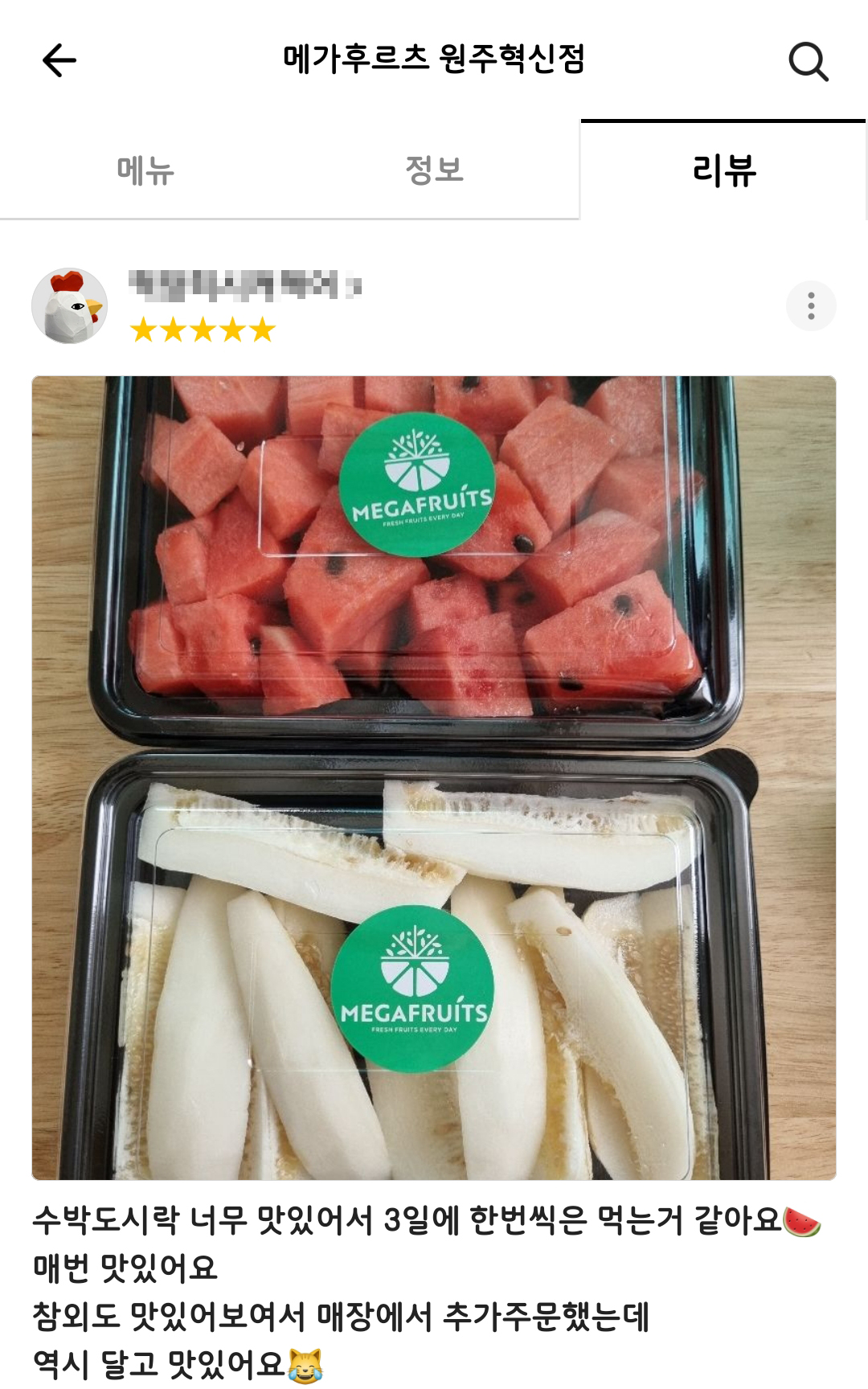Enlarge the review photo of fruit boxes
Viewport: 868px width, 1389px height.
tap(434, 777)
